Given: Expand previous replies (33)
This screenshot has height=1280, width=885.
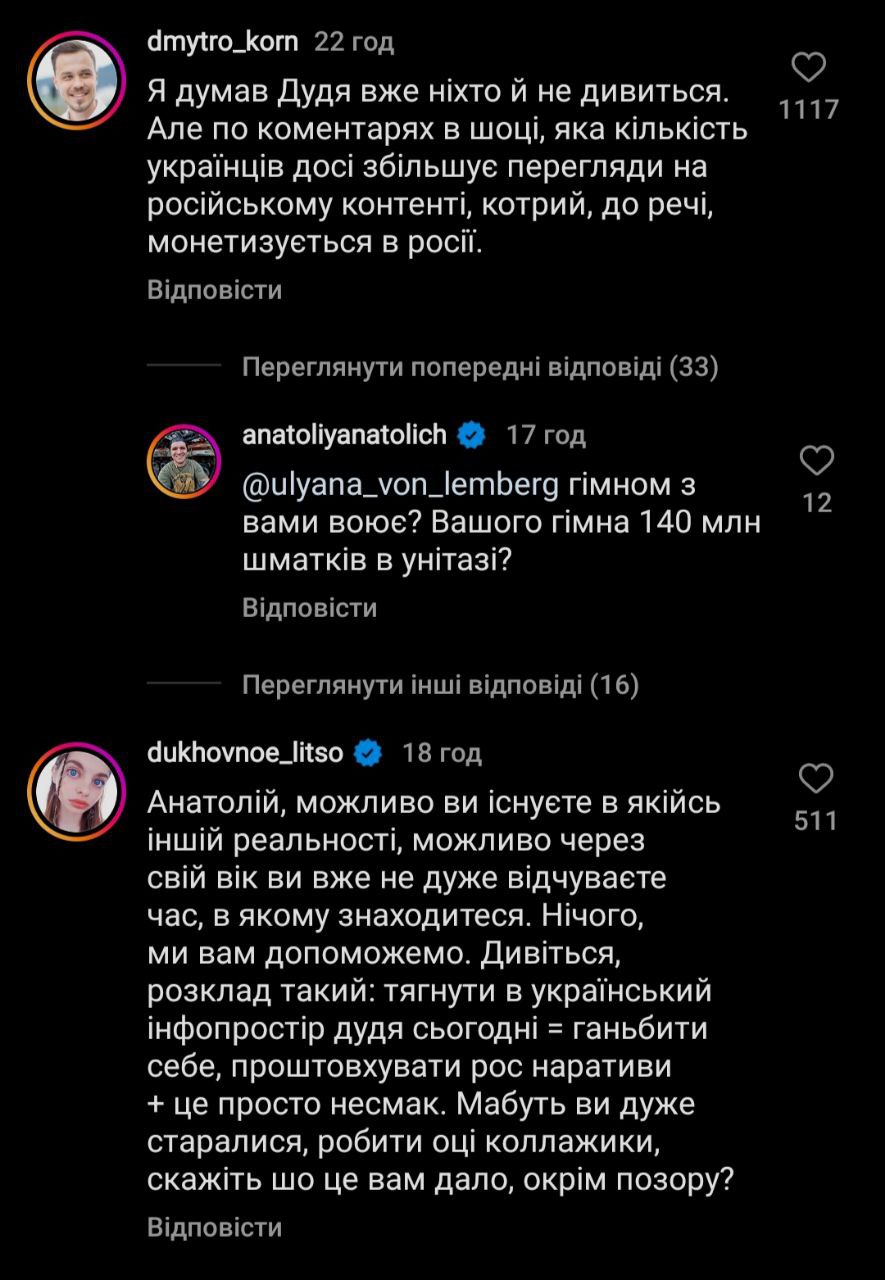Looking at the screenshot, I should (480, 368).
